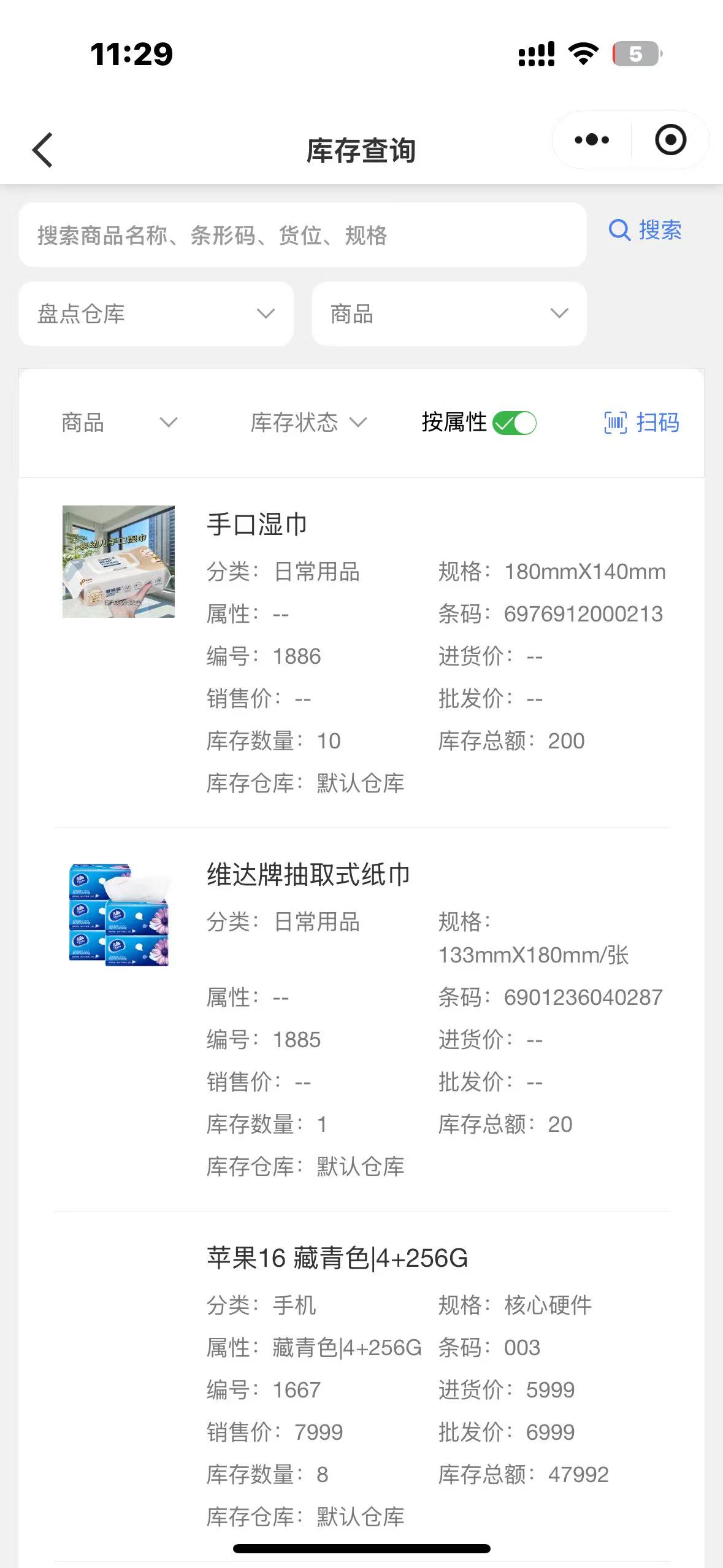This screenshot has width=723, height=1568.
Task: Open the 商品 dropdown beside 盘点仓库
Action: [449, 314]
